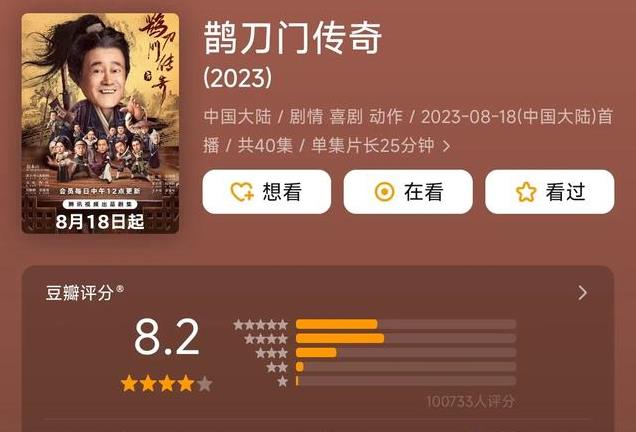Open the 鹊刀门传奇 poster image
Image resolution: width=636 pixels, height=432 pixels.
click(x=100, y=123)
